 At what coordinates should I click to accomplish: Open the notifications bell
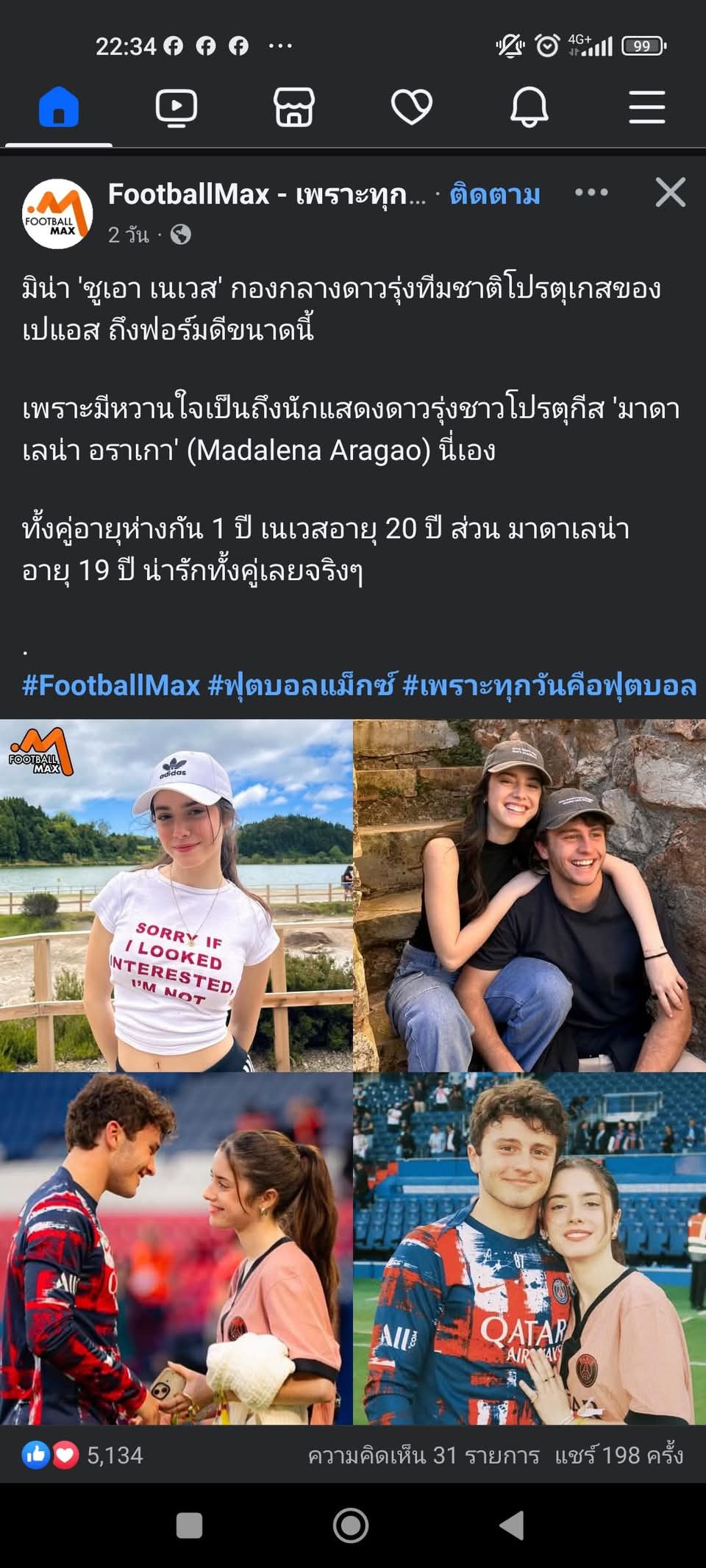click(x=529, y=107)
